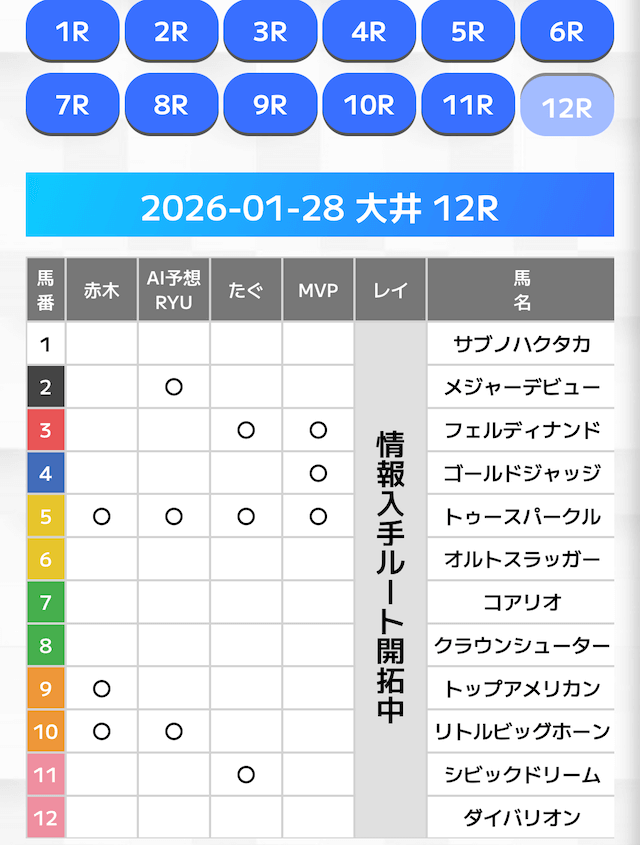The height and width of the screenshot is (845, 640).
Task: Go to race 8R
Action: click(x=171, y=104)
